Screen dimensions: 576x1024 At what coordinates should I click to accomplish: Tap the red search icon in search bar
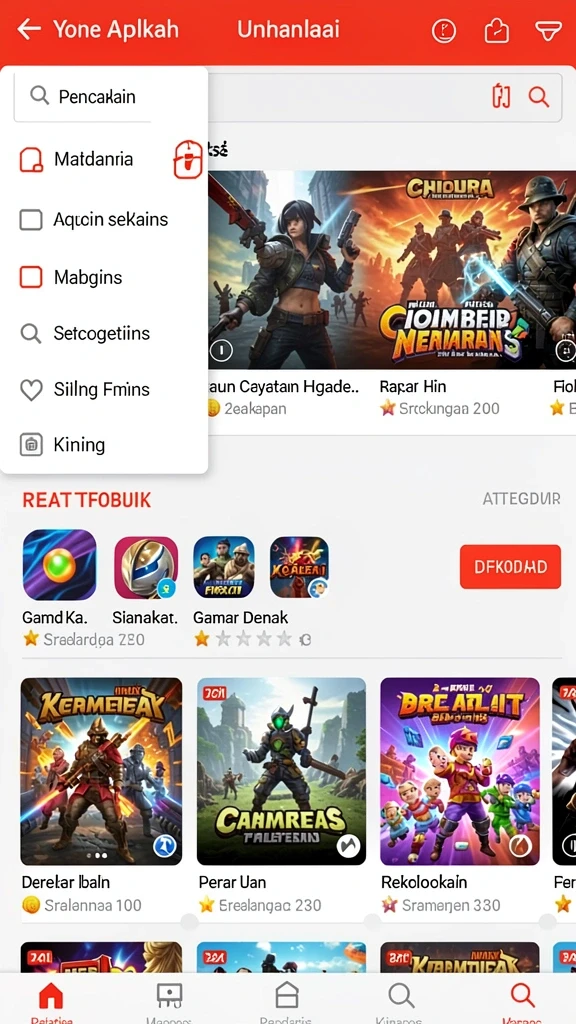pyautogui.click(x=539, y=97)
